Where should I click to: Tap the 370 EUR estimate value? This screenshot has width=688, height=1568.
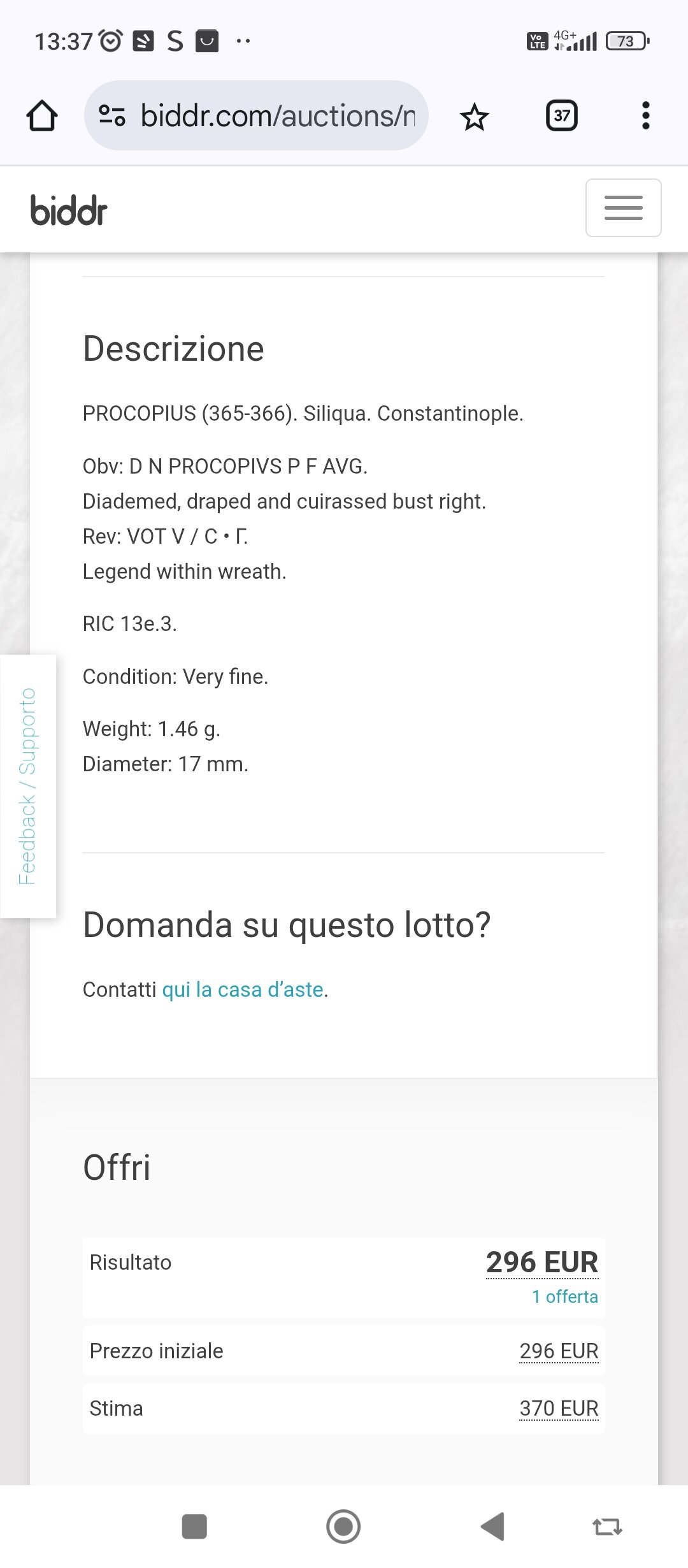point(559,1408)
